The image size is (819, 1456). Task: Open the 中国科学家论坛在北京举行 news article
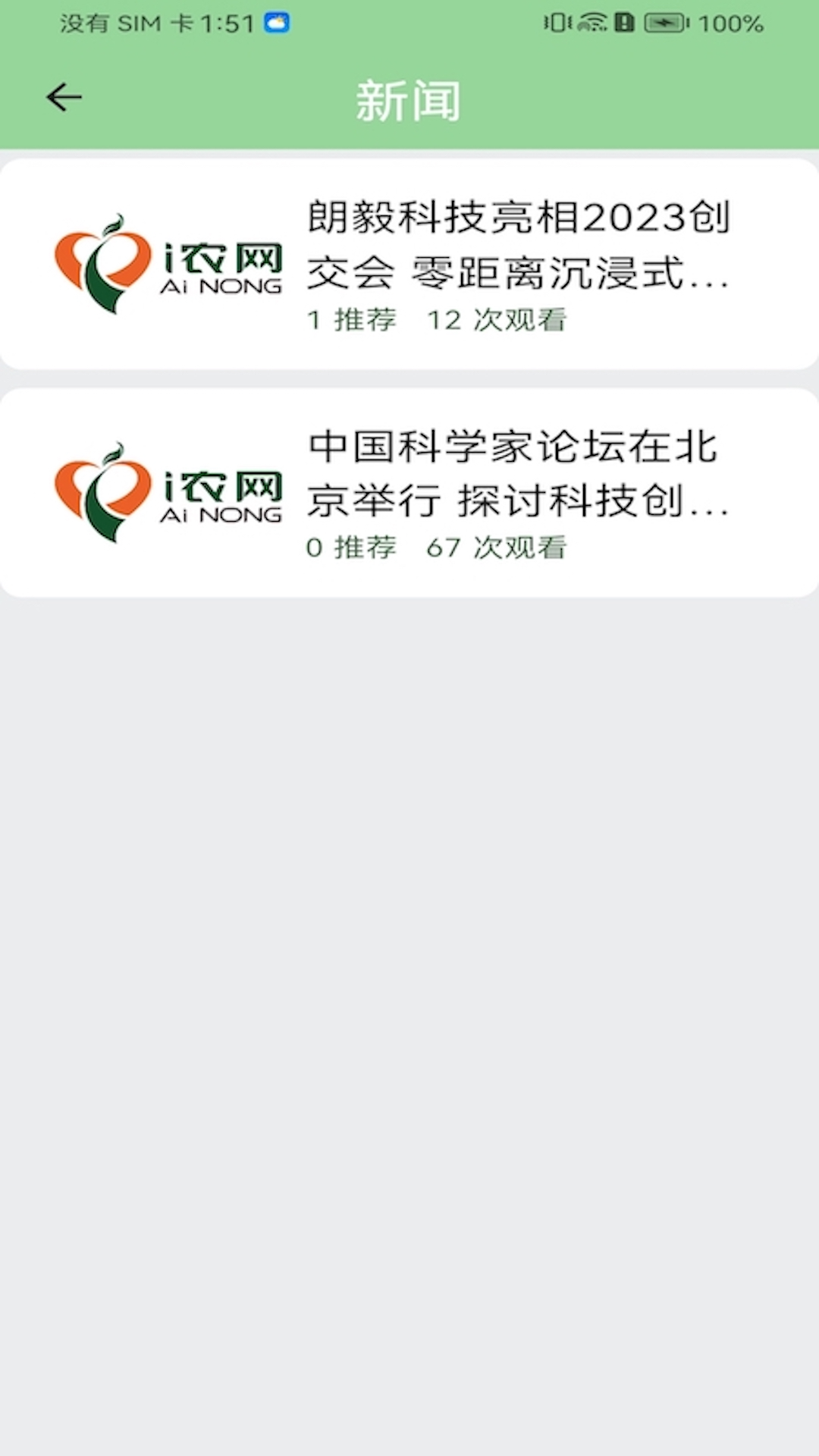[x=409, y=493]
